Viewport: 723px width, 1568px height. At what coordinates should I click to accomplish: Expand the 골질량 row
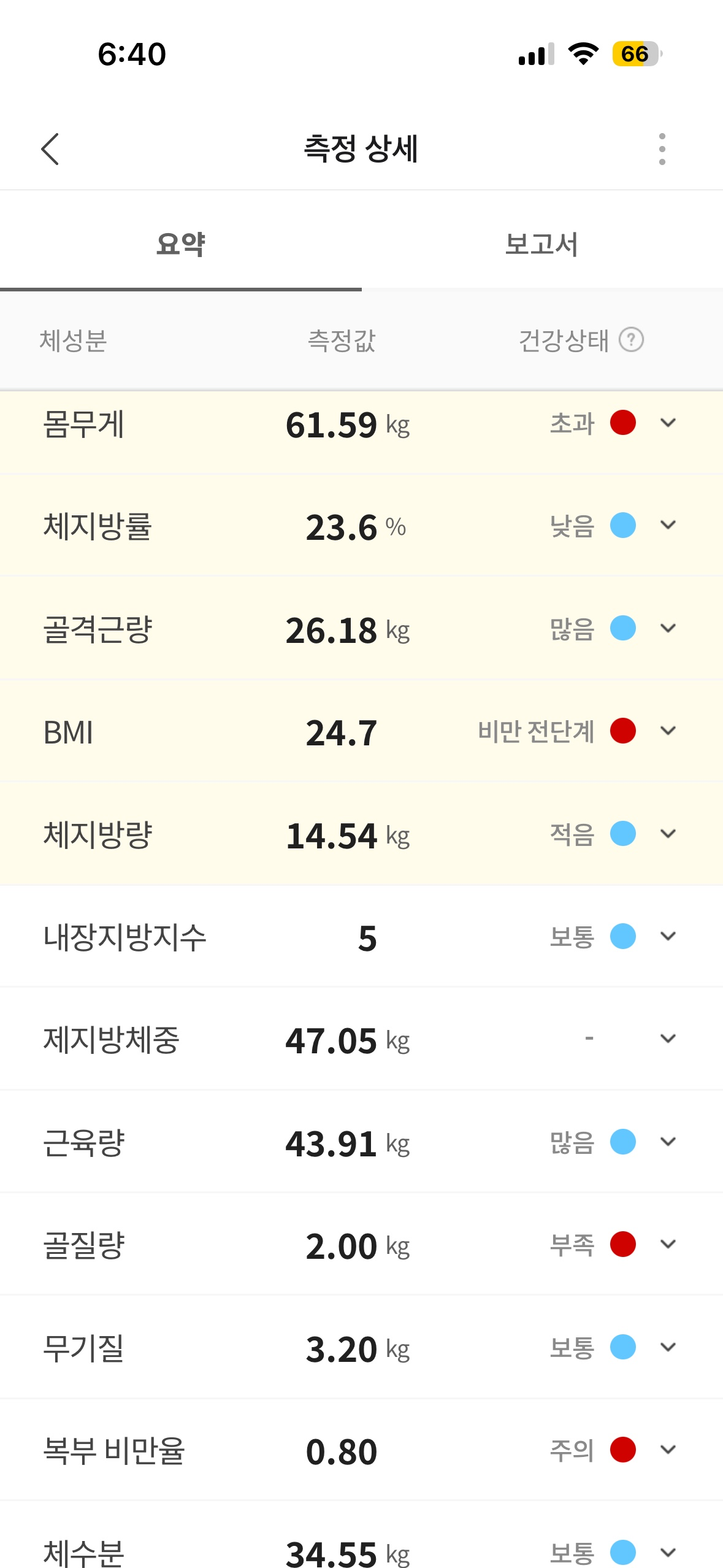(668, 1244)
